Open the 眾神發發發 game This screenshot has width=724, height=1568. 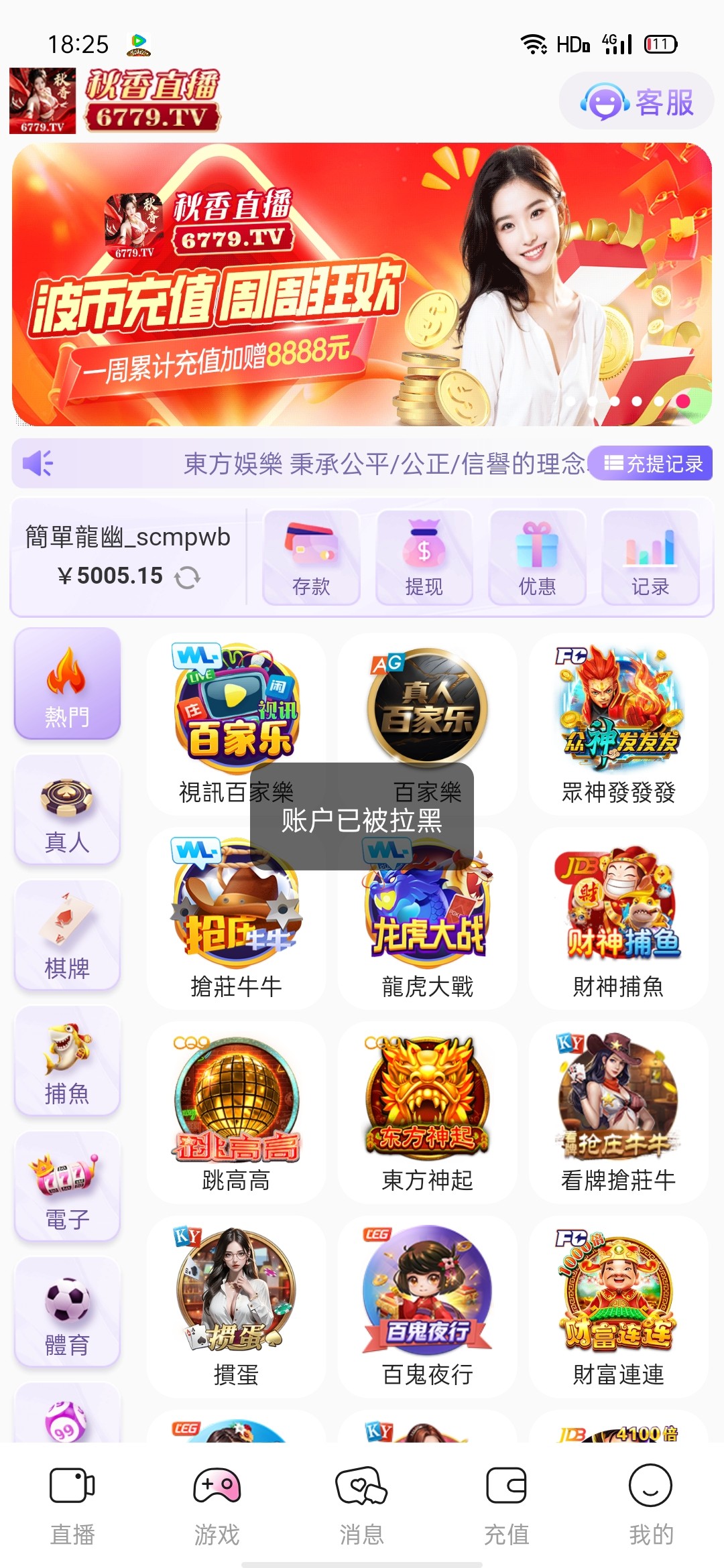[618, 725]
